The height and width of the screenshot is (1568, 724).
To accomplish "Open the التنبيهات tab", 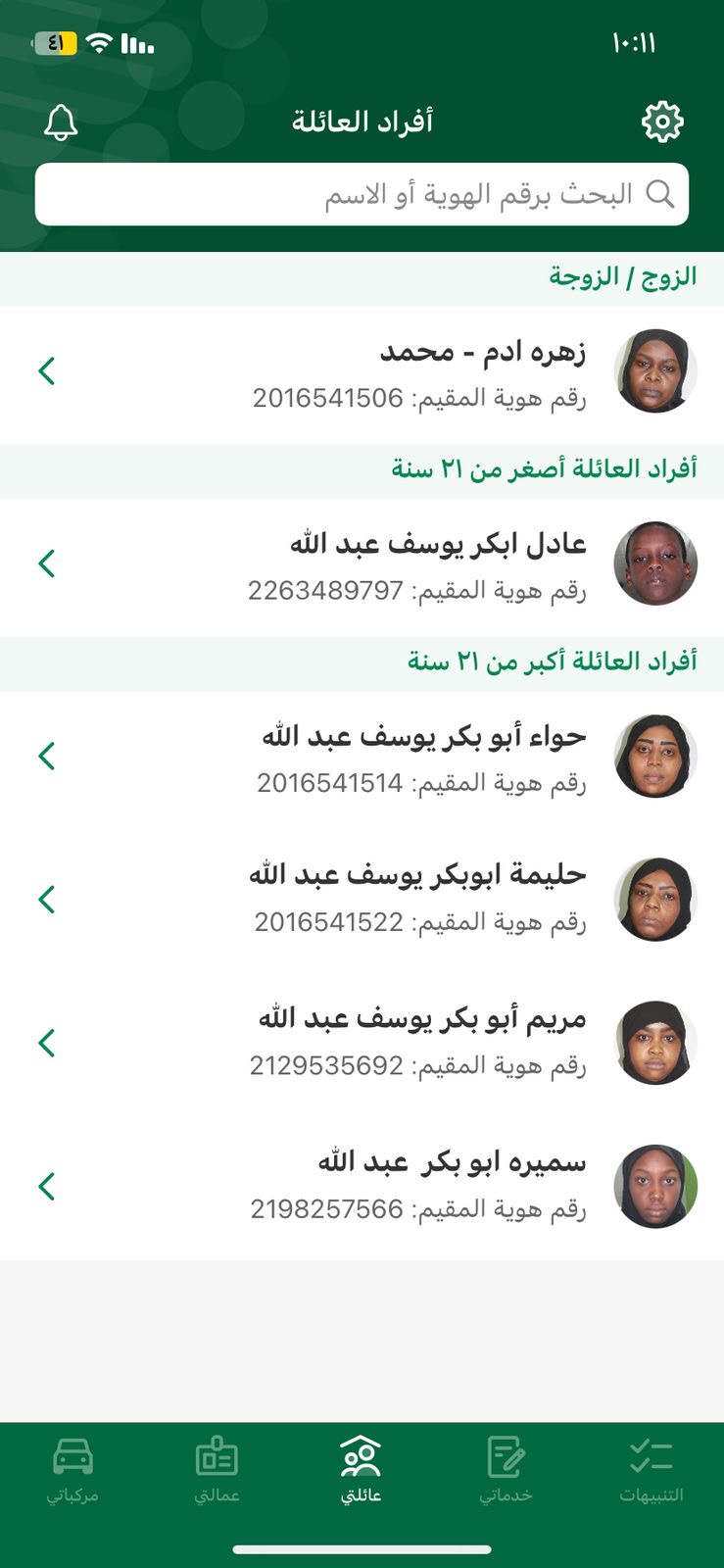I will click(651, 1469).
